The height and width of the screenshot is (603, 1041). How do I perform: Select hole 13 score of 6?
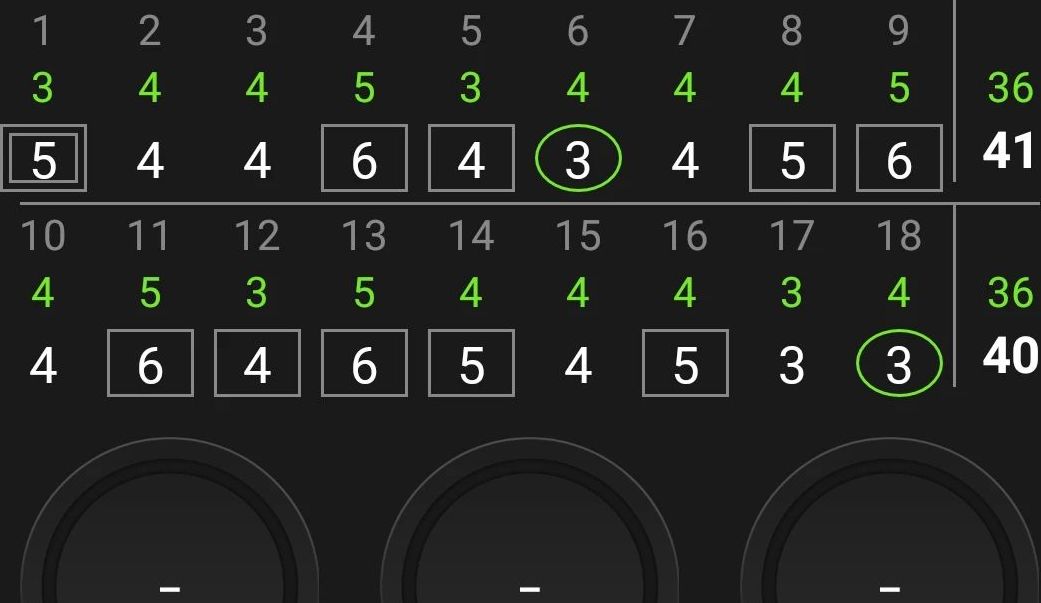point(364,365)
